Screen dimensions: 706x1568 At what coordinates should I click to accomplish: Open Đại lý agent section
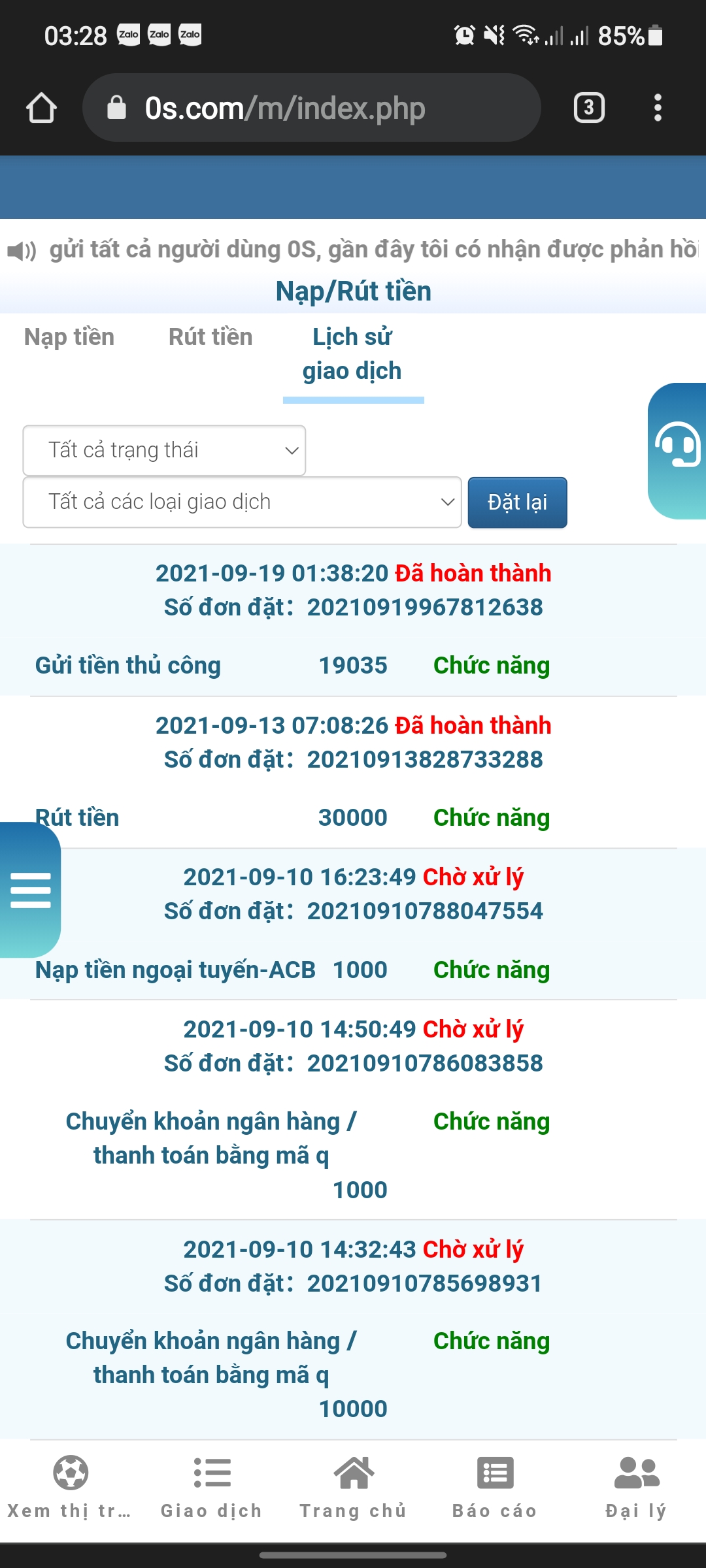coord(636,1487)
